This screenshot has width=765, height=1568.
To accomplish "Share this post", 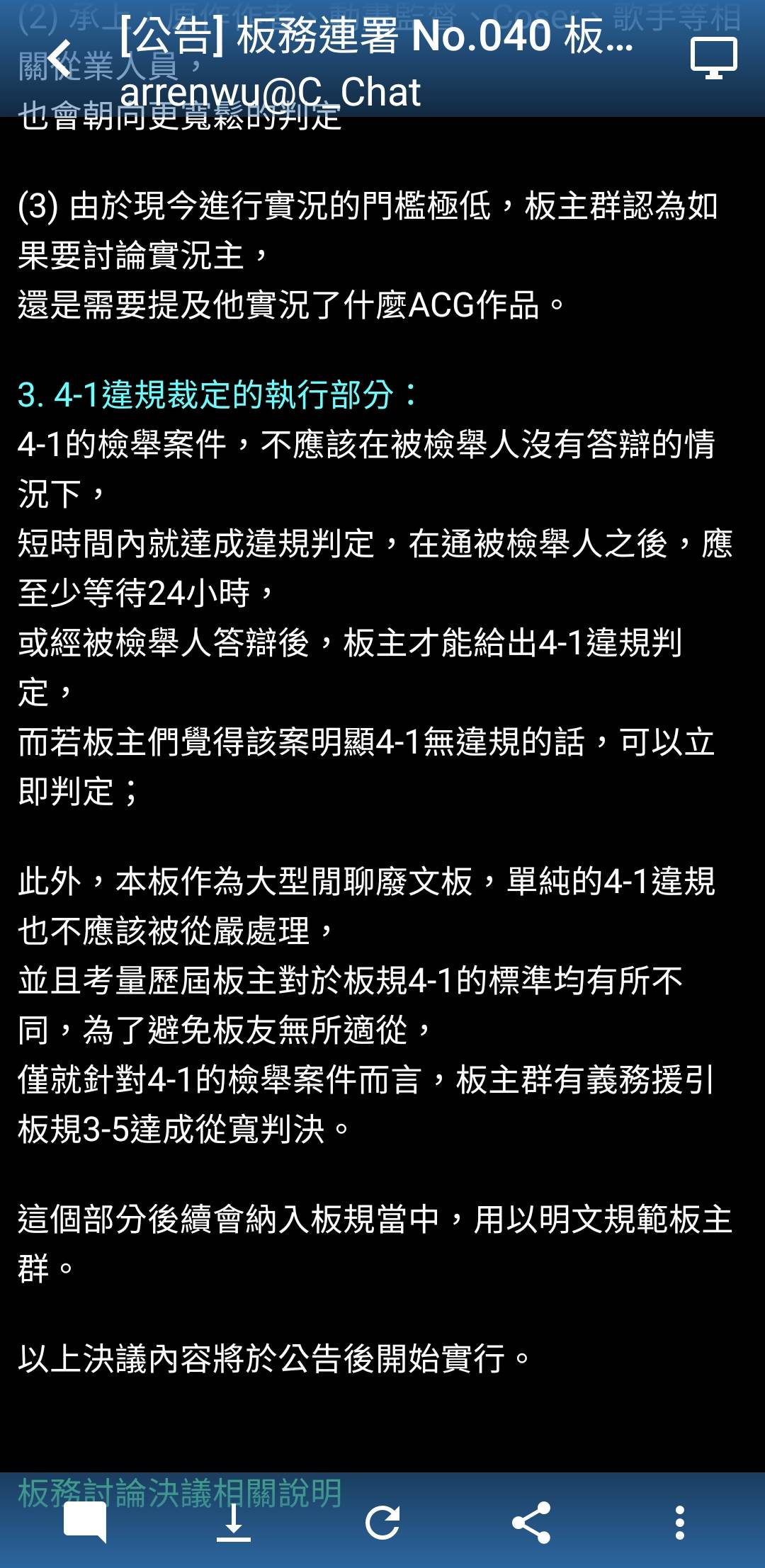I will tap(531, 1522).
